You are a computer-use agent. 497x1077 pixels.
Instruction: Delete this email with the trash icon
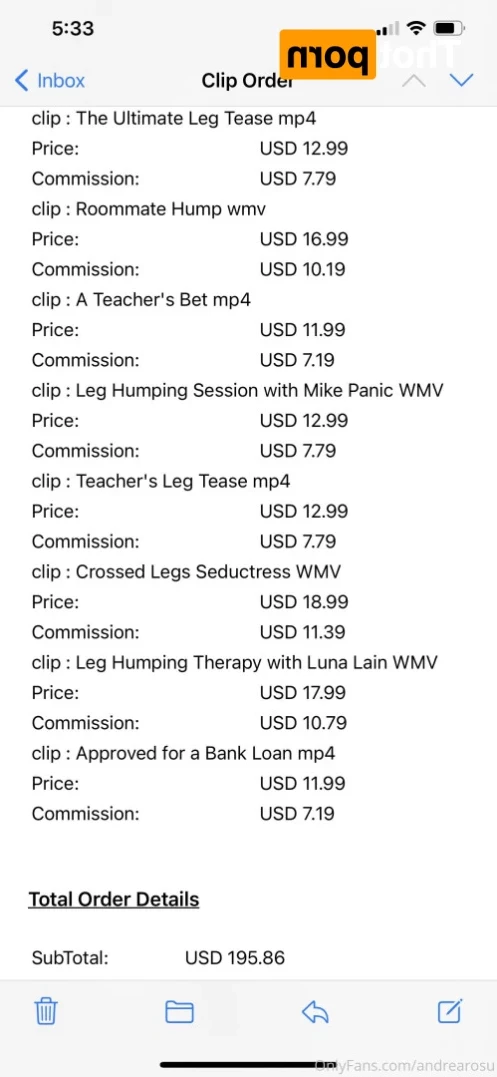click(46, 1011)
